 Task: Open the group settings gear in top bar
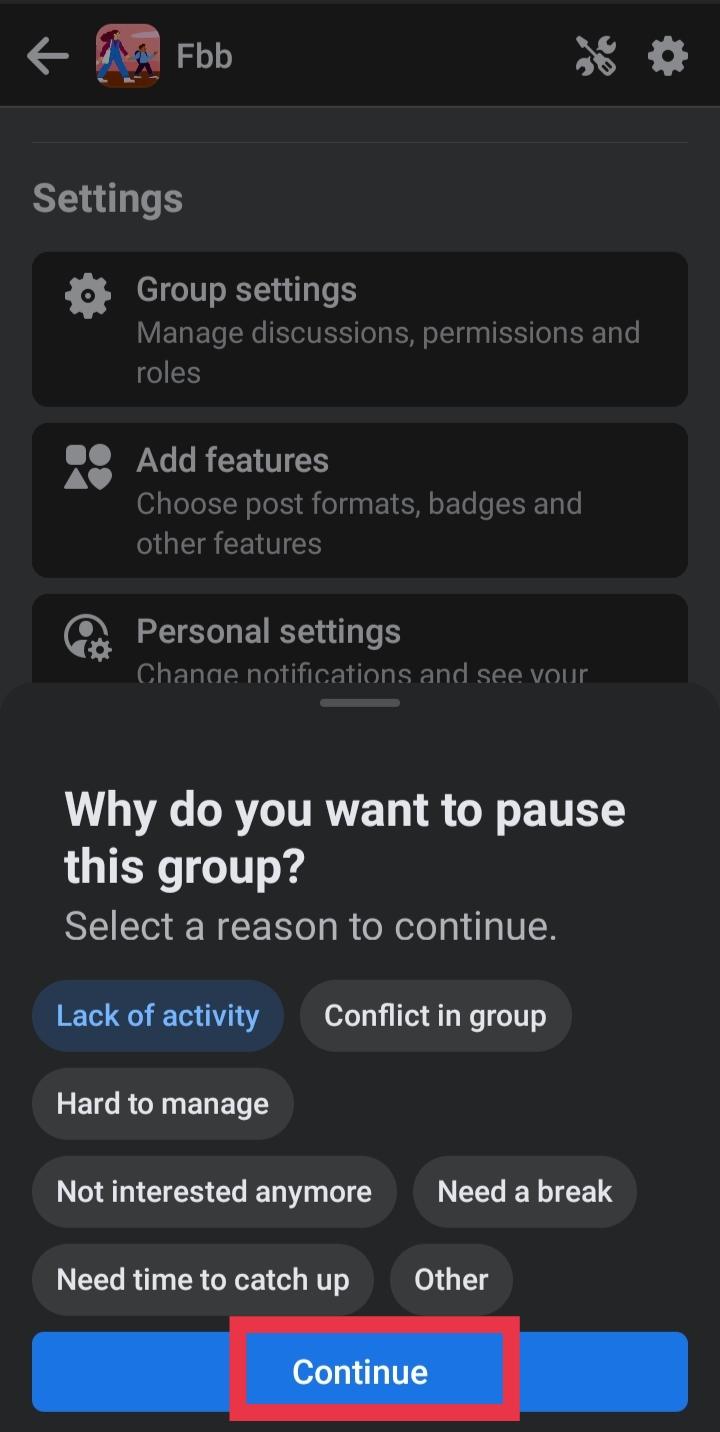pos(667,55)
